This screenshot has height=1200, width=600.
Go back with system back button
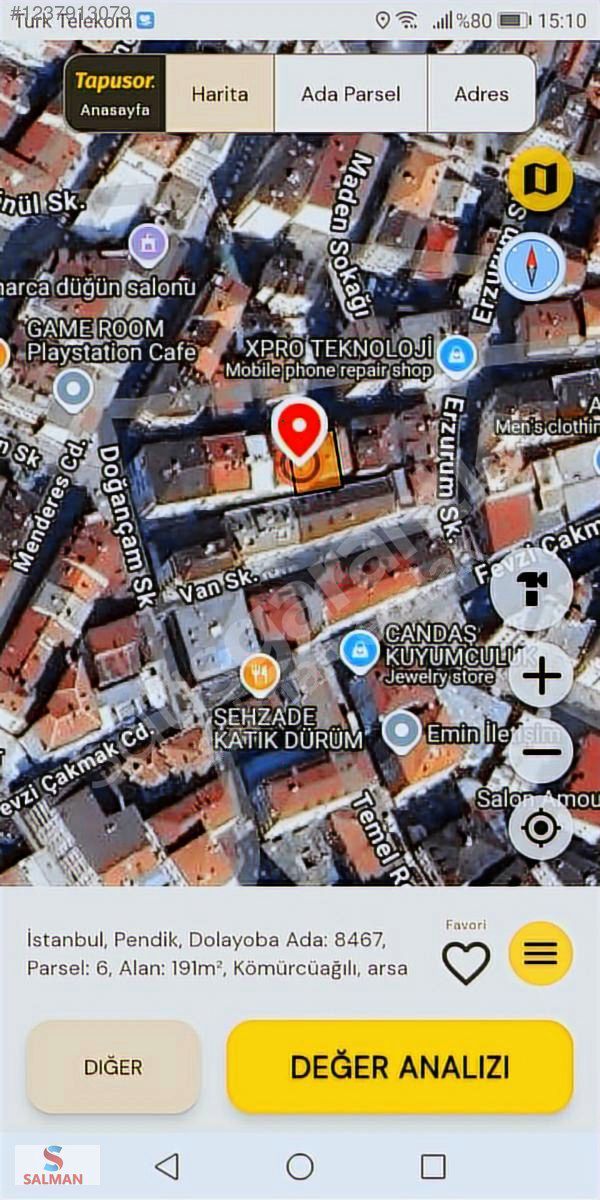pyautogui.click(x=167, y=1166)
